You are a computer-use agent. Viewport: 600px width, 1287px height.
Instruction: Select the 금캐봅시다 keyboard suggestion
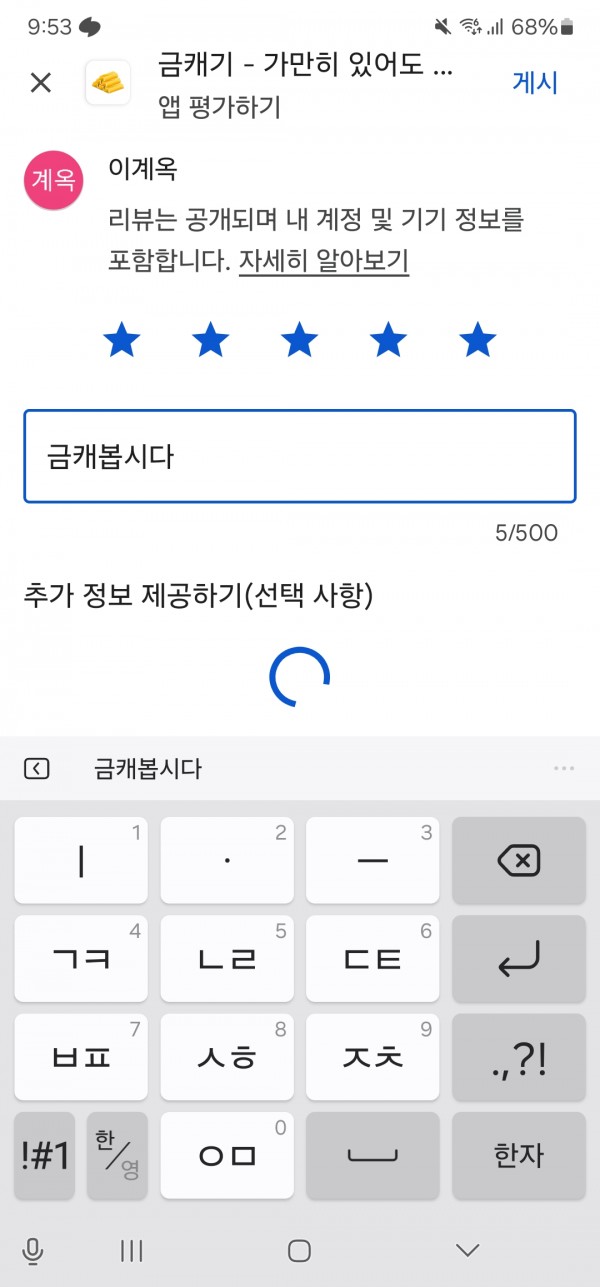(148, 769)
